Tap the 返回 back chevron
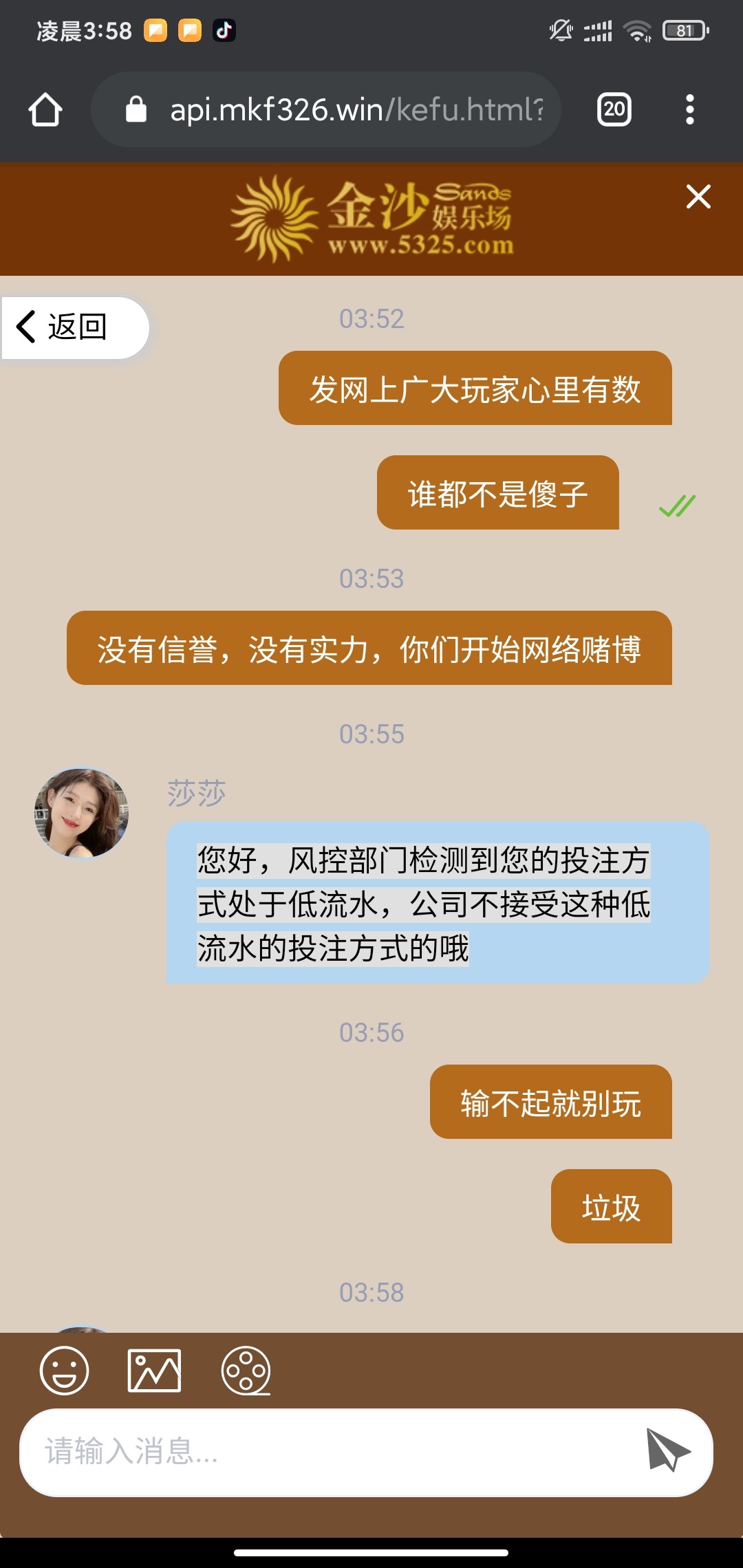This screenshot has width=743, height=1568. pos(26,328)
